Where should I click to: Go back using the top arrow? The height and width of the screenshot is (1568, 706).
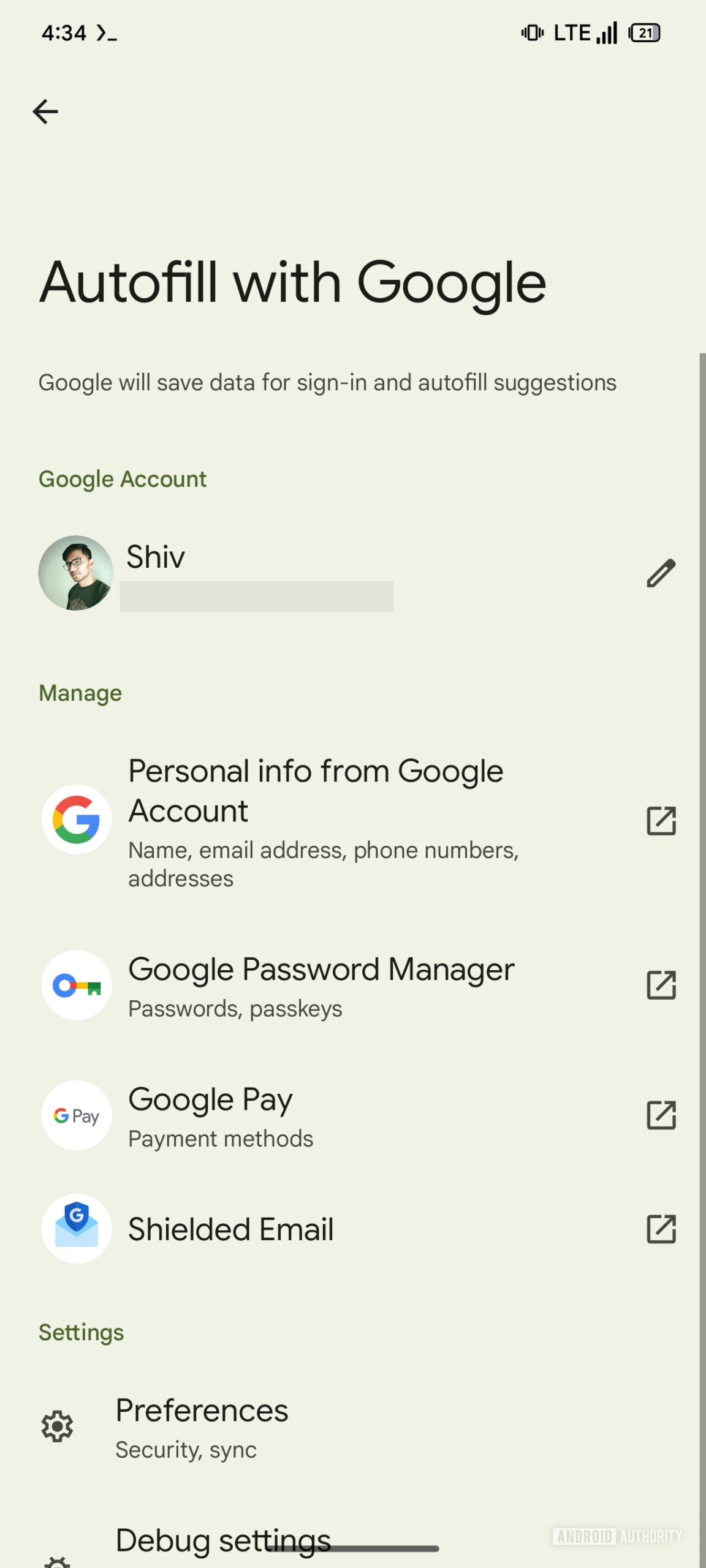click(45, 111)
